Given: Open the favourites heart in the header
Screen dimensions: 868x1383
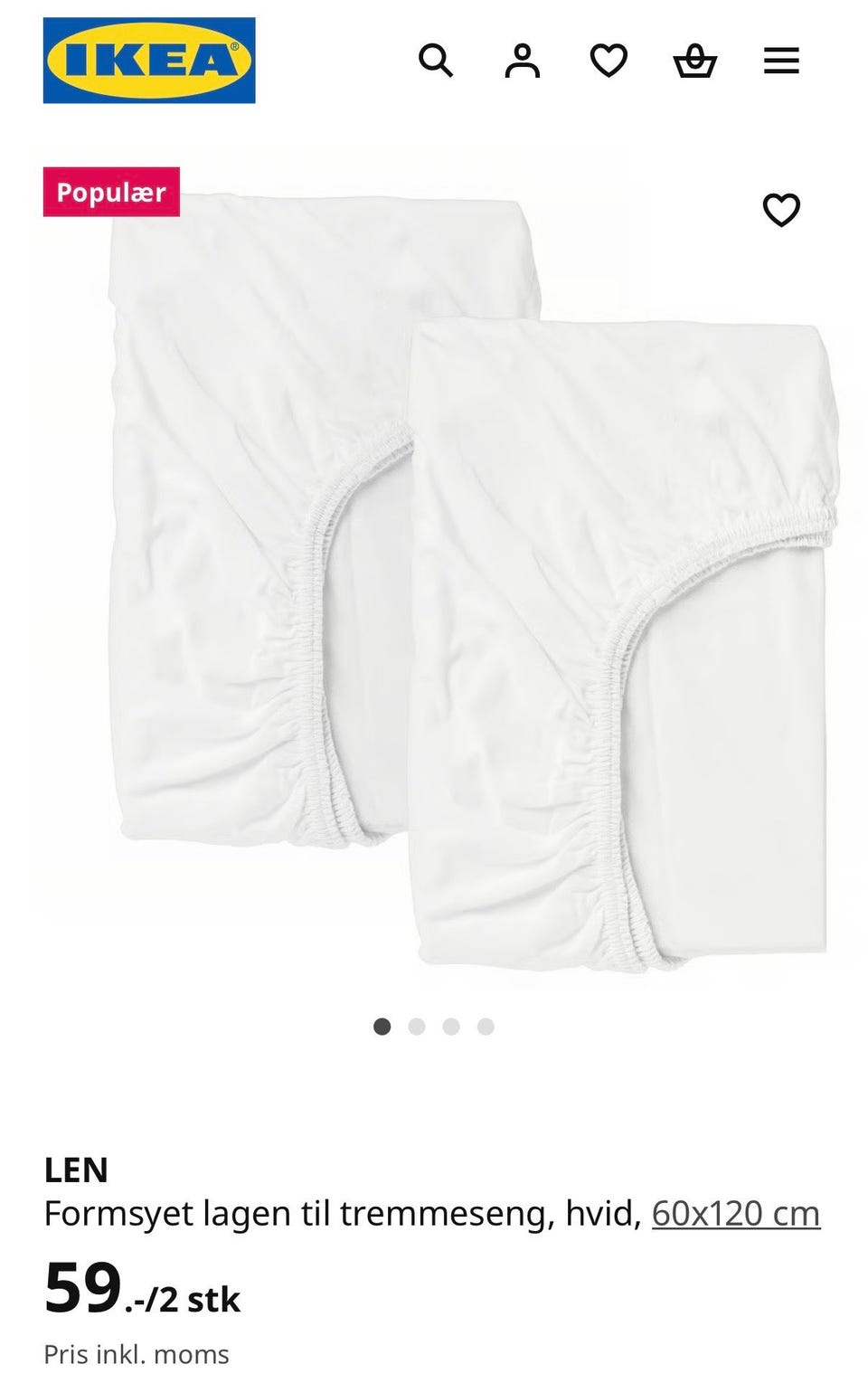Looking at the screenshot, I should 609,62.
